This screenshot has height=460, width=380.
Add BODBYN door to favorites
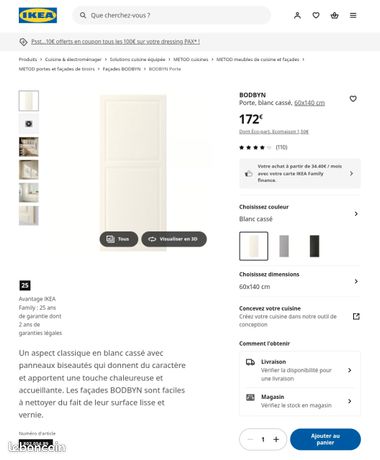pyautogui.click(x=353, y=99)
